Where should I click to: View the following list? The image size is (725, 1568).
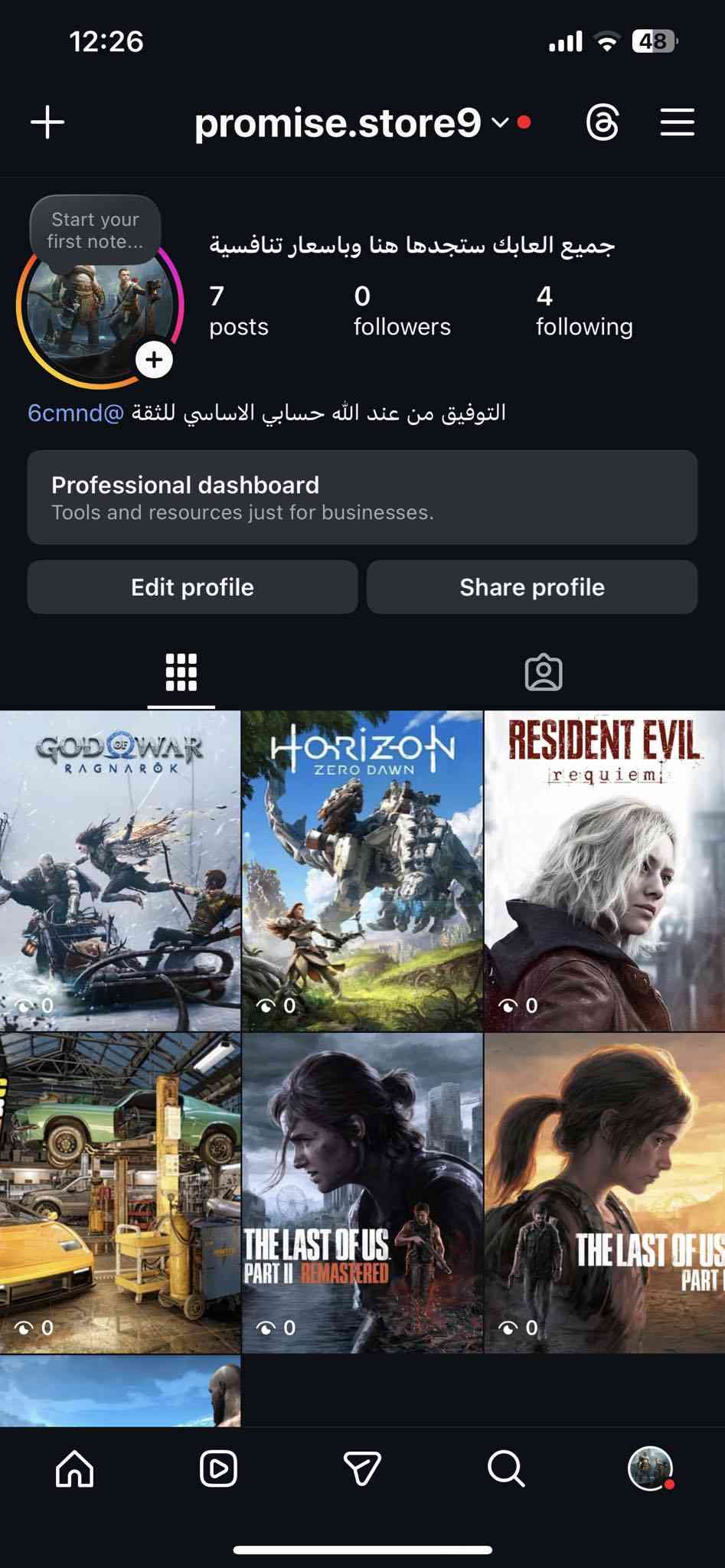[x=583, y=311]
